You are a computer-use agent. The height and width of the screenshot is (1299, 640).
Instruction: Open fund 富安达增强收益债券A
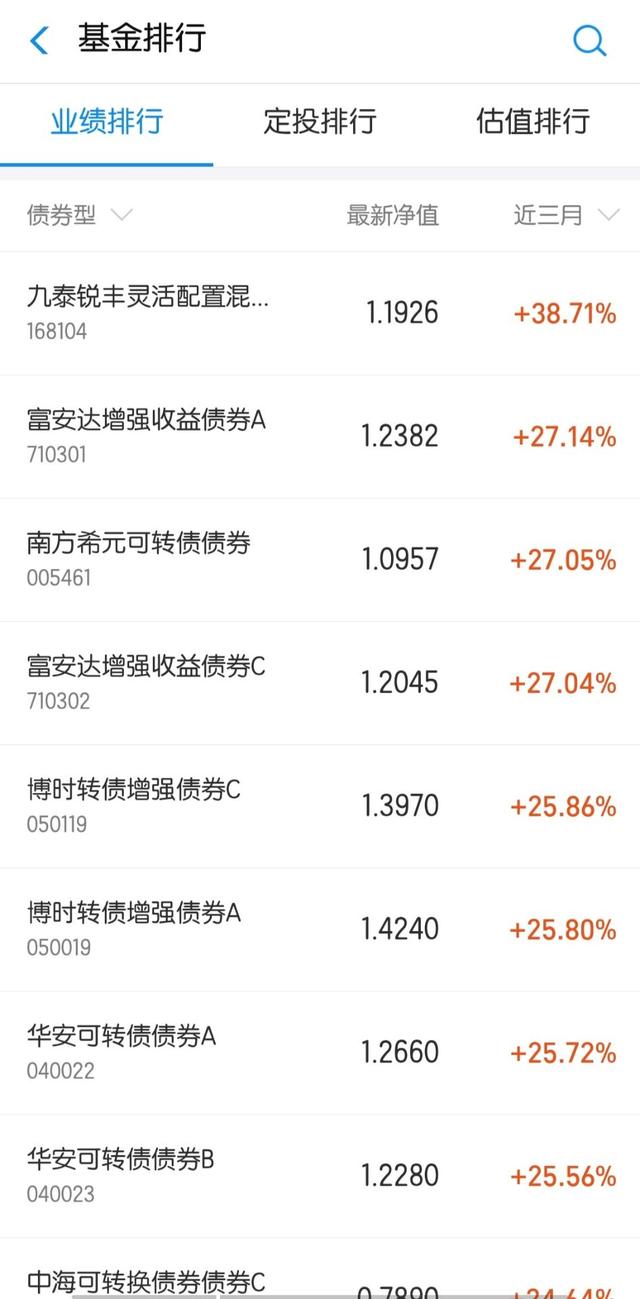pos(320,437)
